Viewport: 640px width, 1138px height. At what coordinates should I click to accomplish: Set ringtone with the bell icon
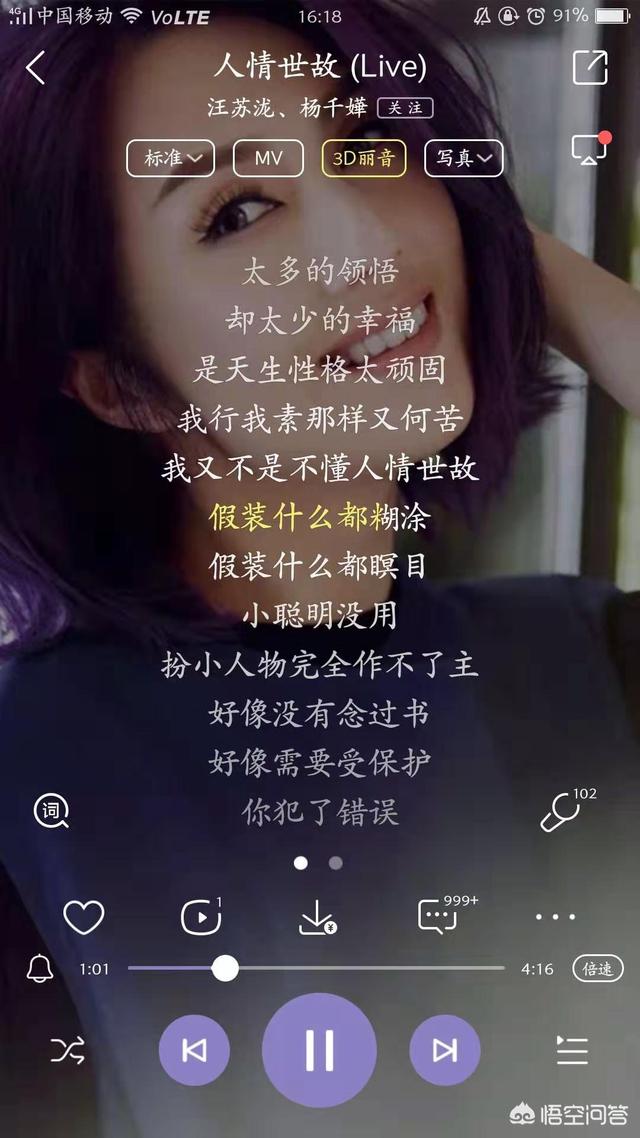click(x=39, y=969)
